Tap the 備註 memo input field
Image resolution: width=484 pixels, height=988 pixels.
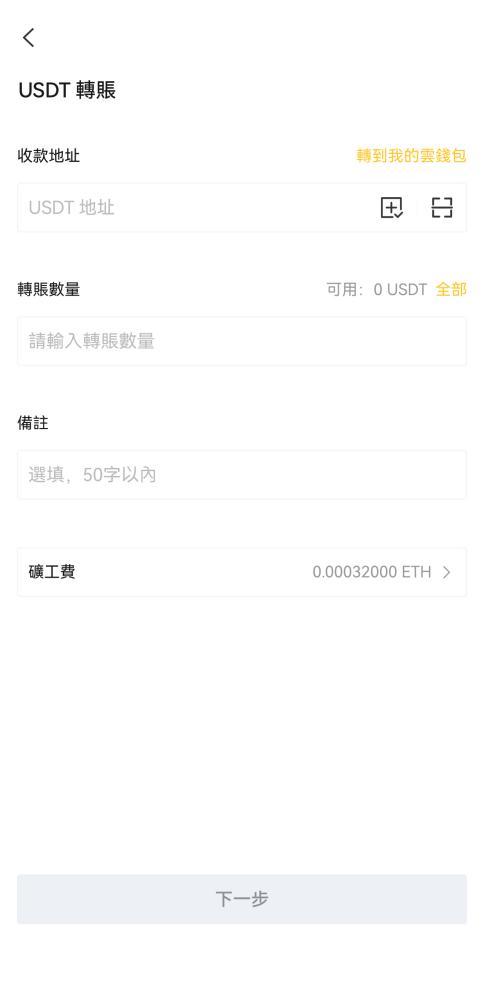tap(242, 474)
